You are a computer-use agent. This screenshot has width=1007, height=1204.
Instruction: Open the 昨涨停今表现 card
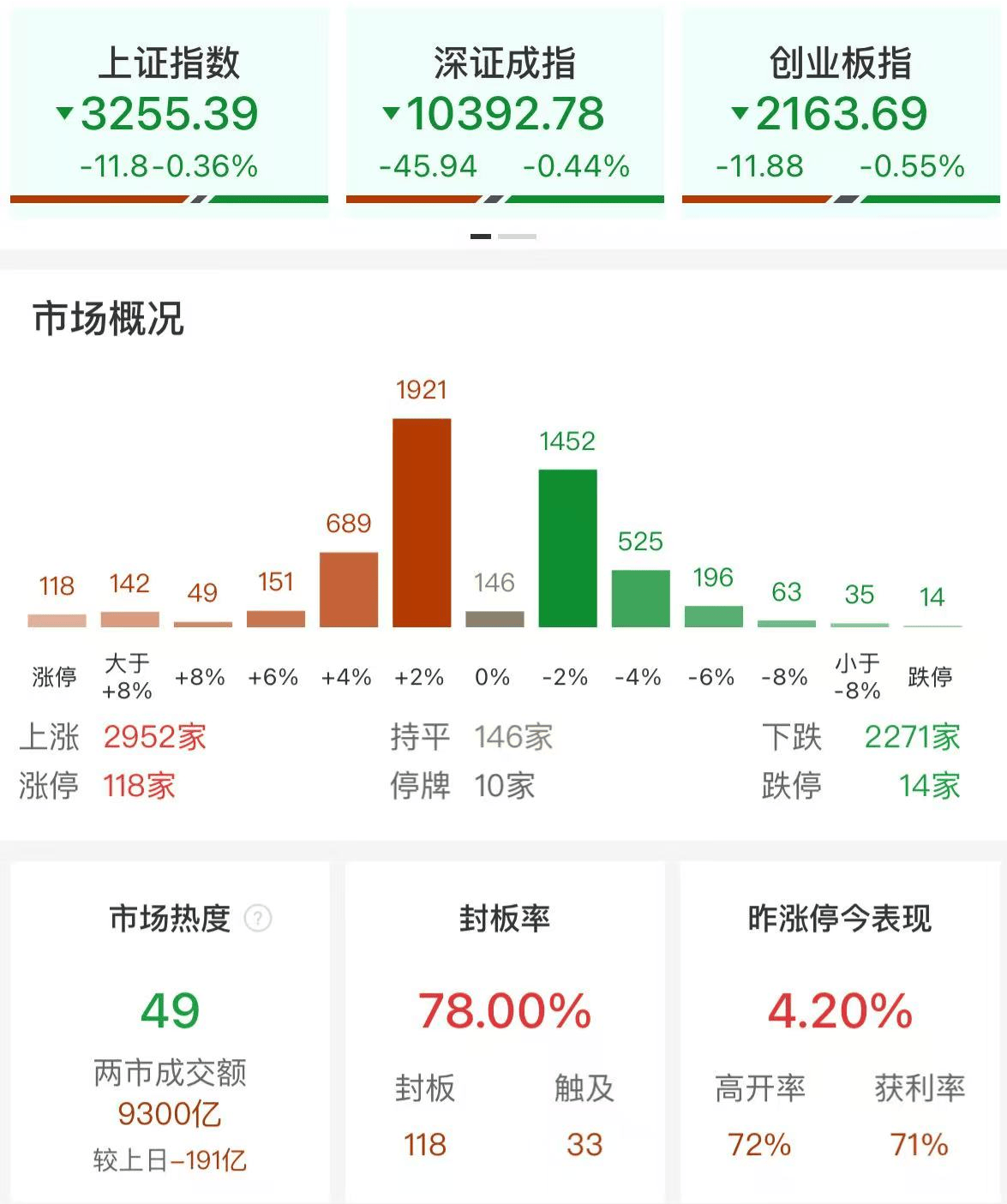(840, 1028)
